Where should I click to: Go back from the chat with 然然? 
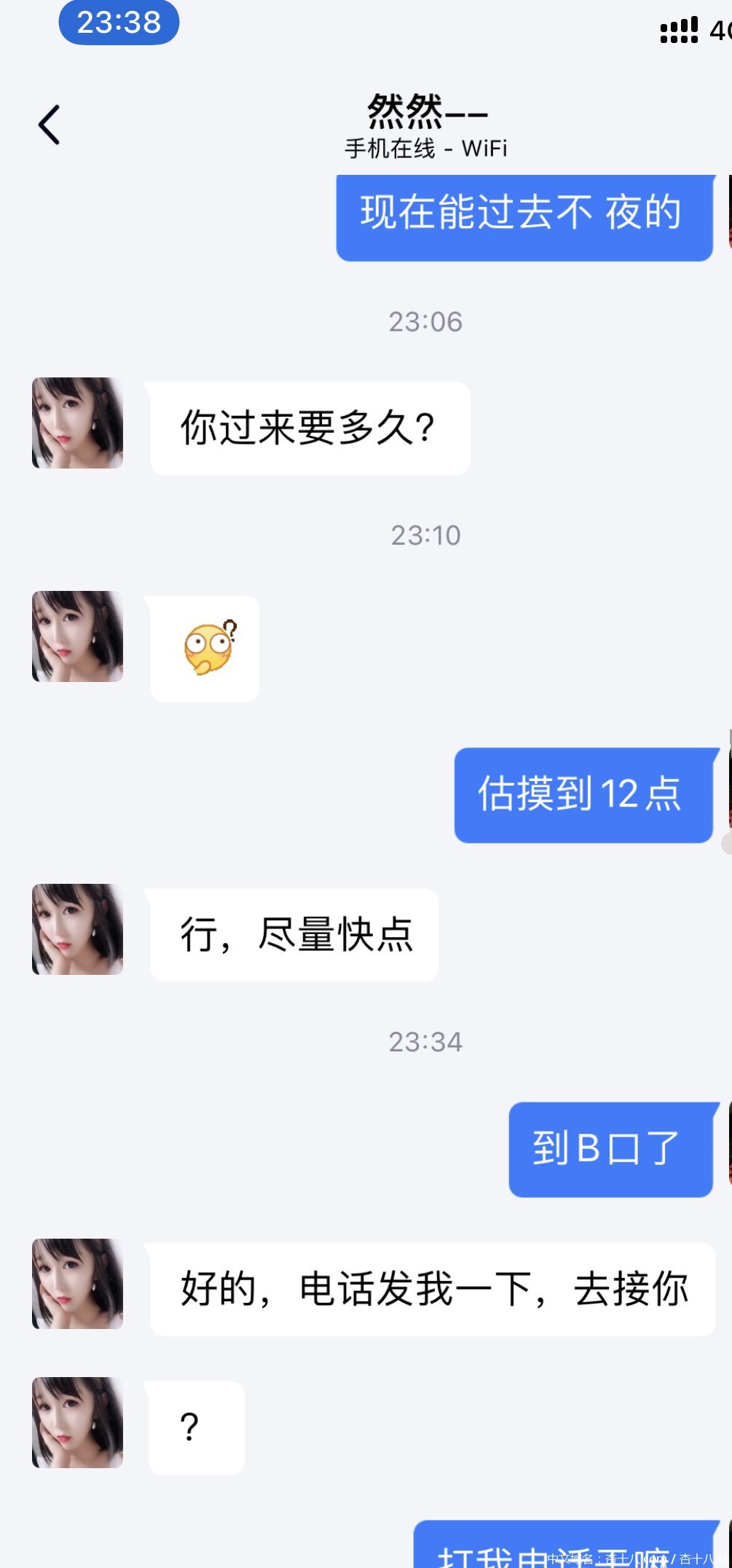pyautogui.click(x=49, y=125)
